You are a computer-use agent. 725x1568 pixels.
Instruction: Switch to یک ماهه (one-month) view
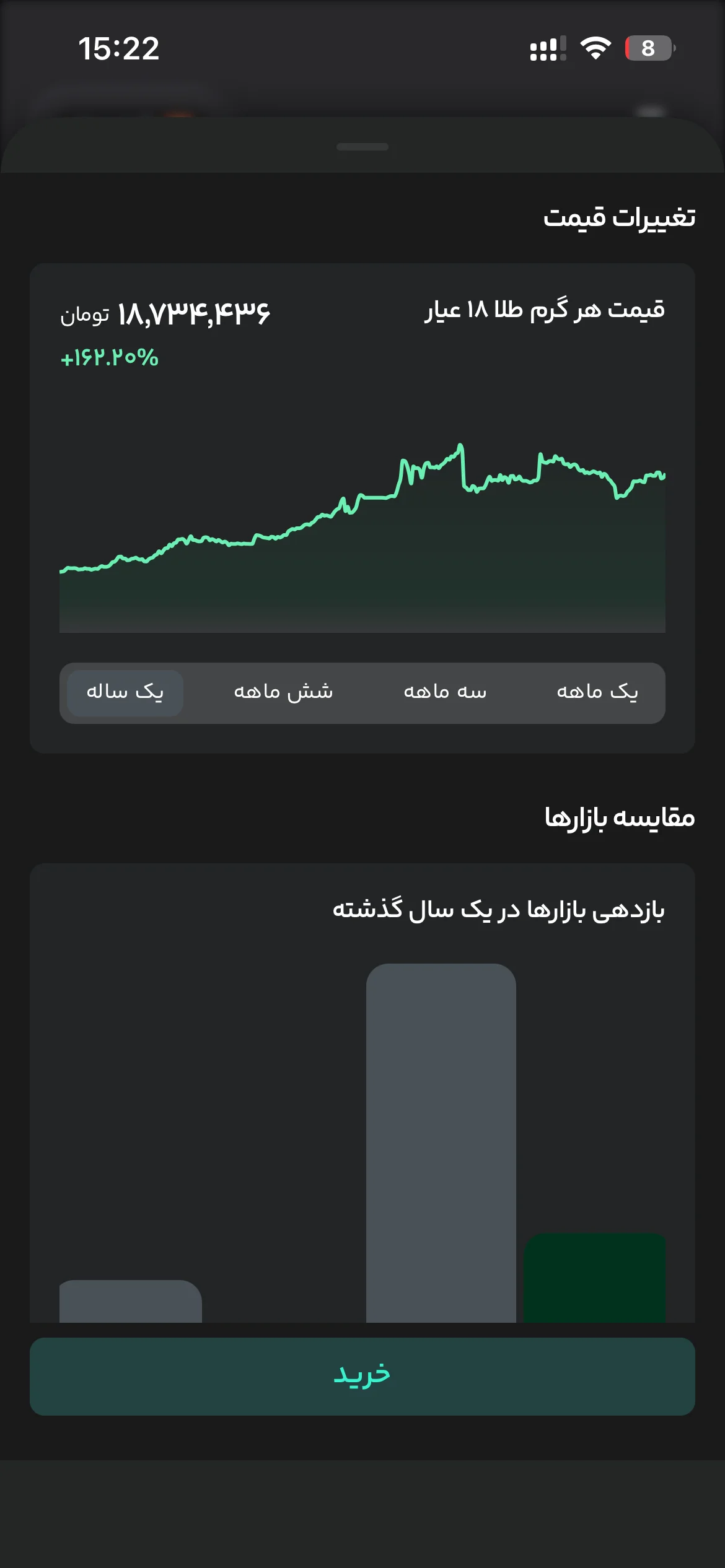(597, 693)
